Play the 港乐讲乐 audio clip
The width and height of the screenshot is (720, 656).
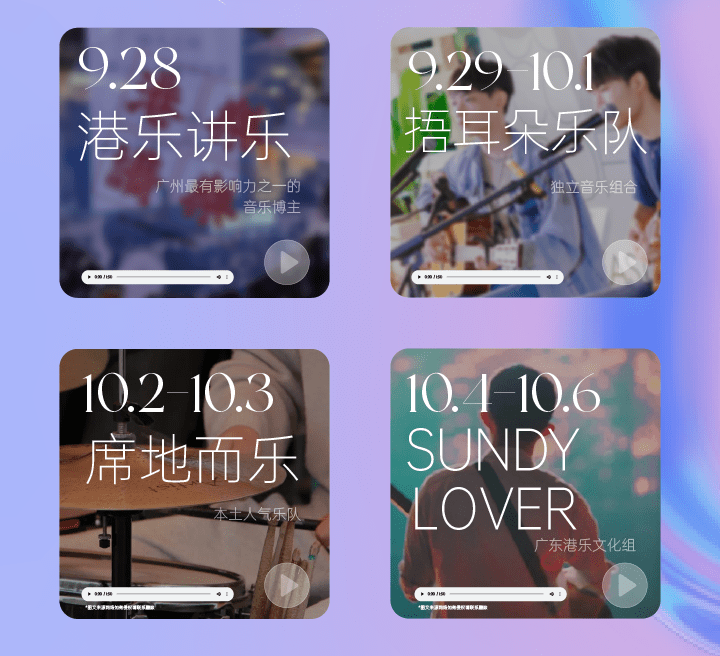89,277
